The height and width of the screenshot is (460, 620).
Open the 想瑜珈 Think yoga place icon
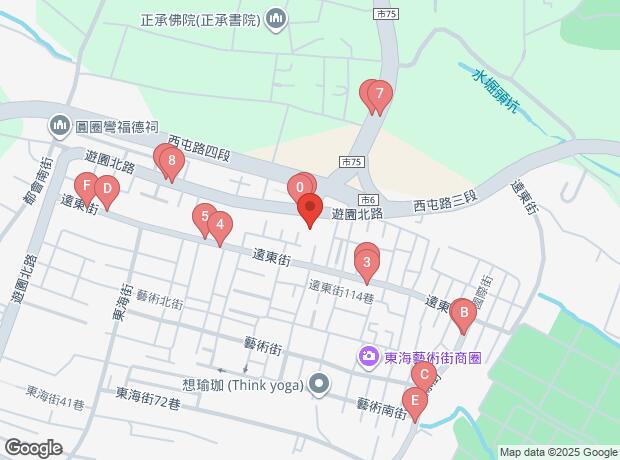[319, 385]
